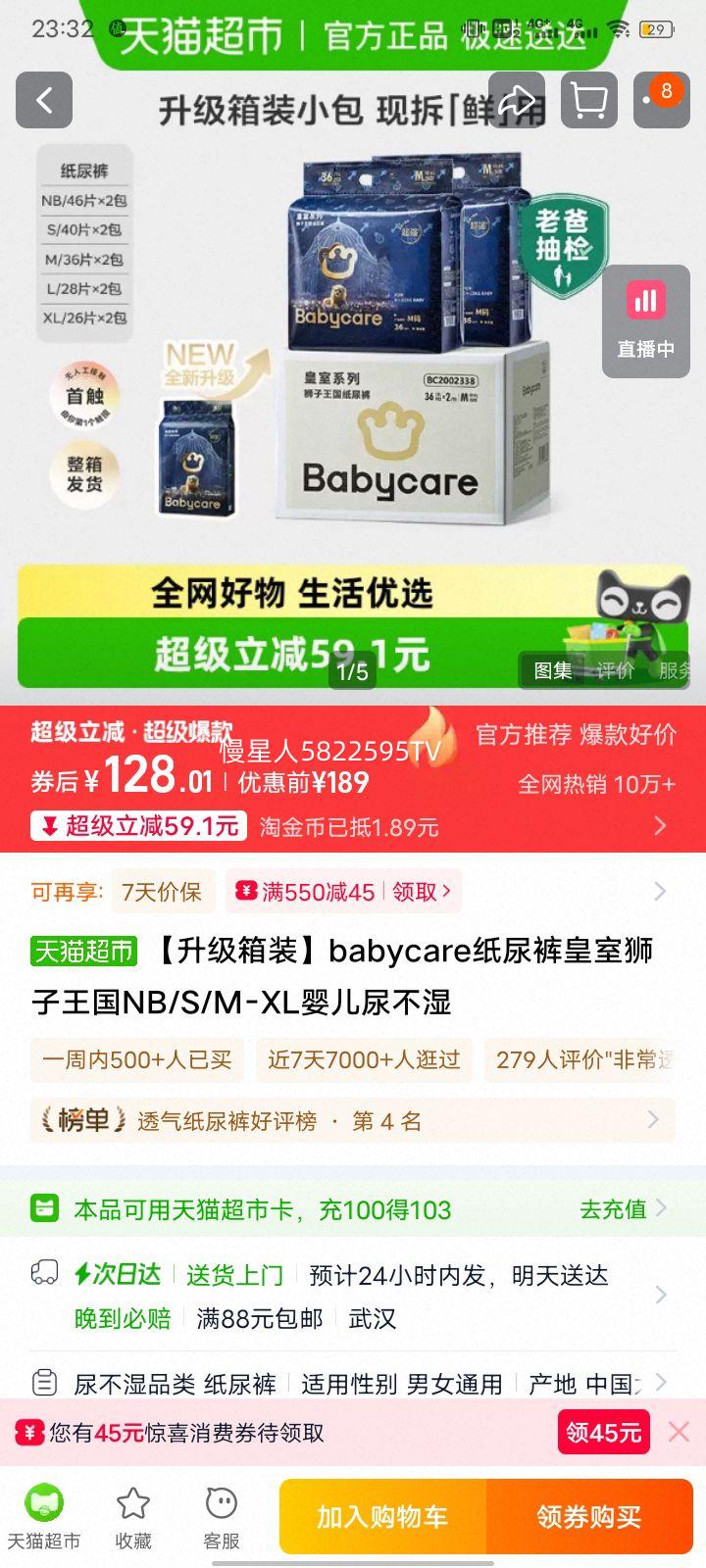Viewport: 706px width, 1568px height.
Task: Select the M/36片×2包 size option
Action: (x=82, y=258)
